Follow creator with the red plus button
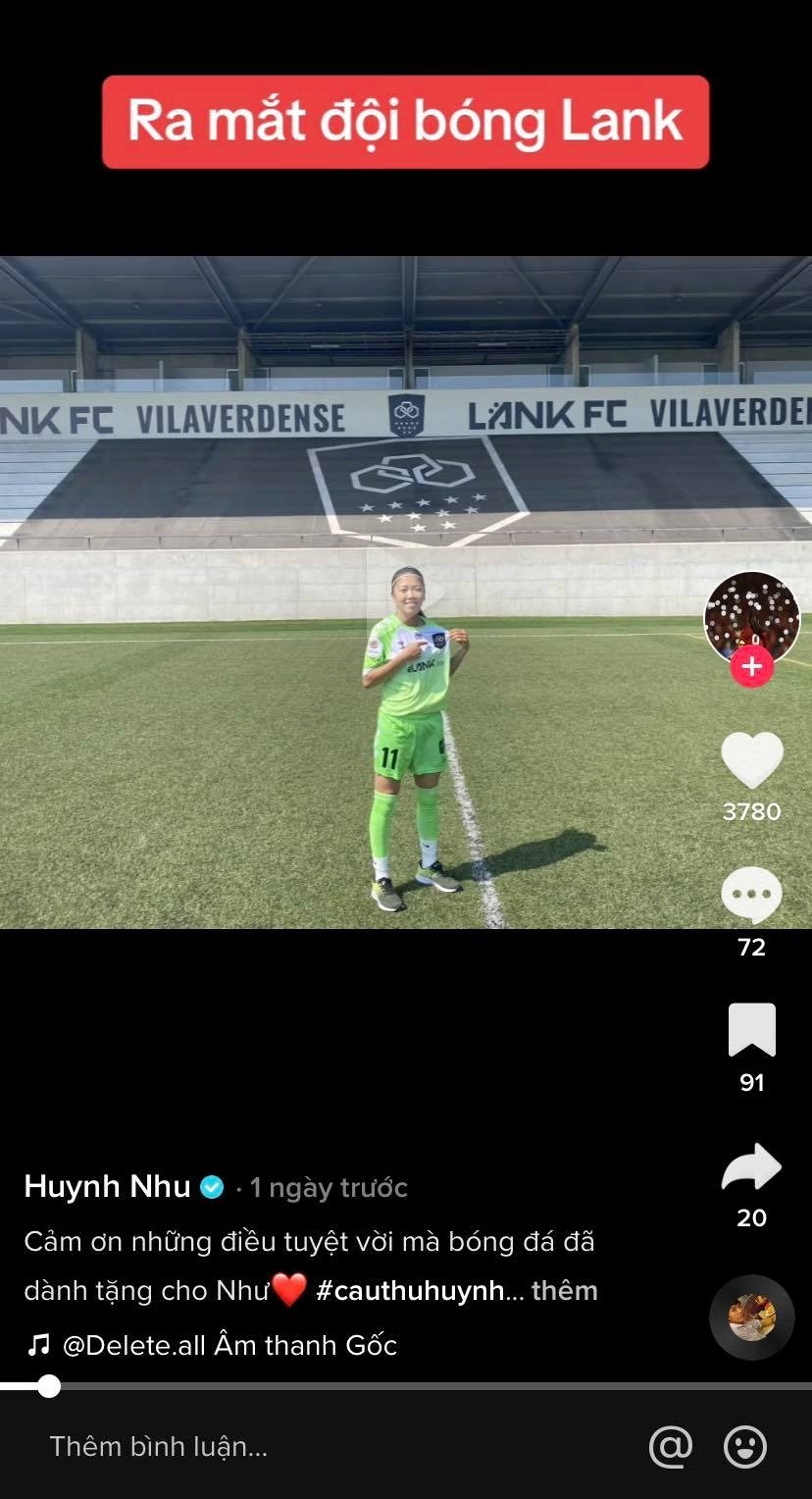812x1499 pixels. pos(751,667)
